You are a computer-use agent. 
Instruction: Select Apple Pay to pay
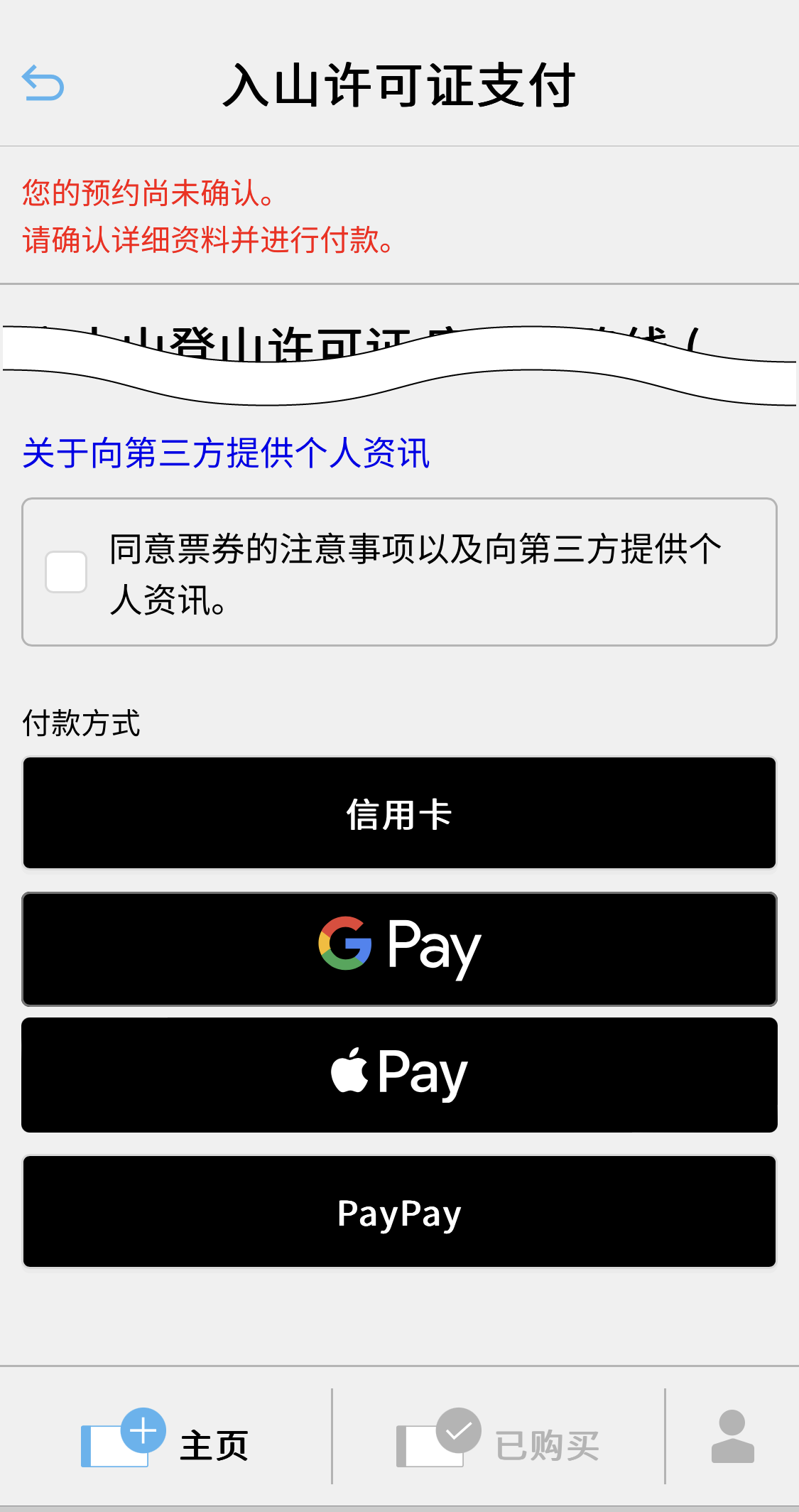tap(399, 1074)
